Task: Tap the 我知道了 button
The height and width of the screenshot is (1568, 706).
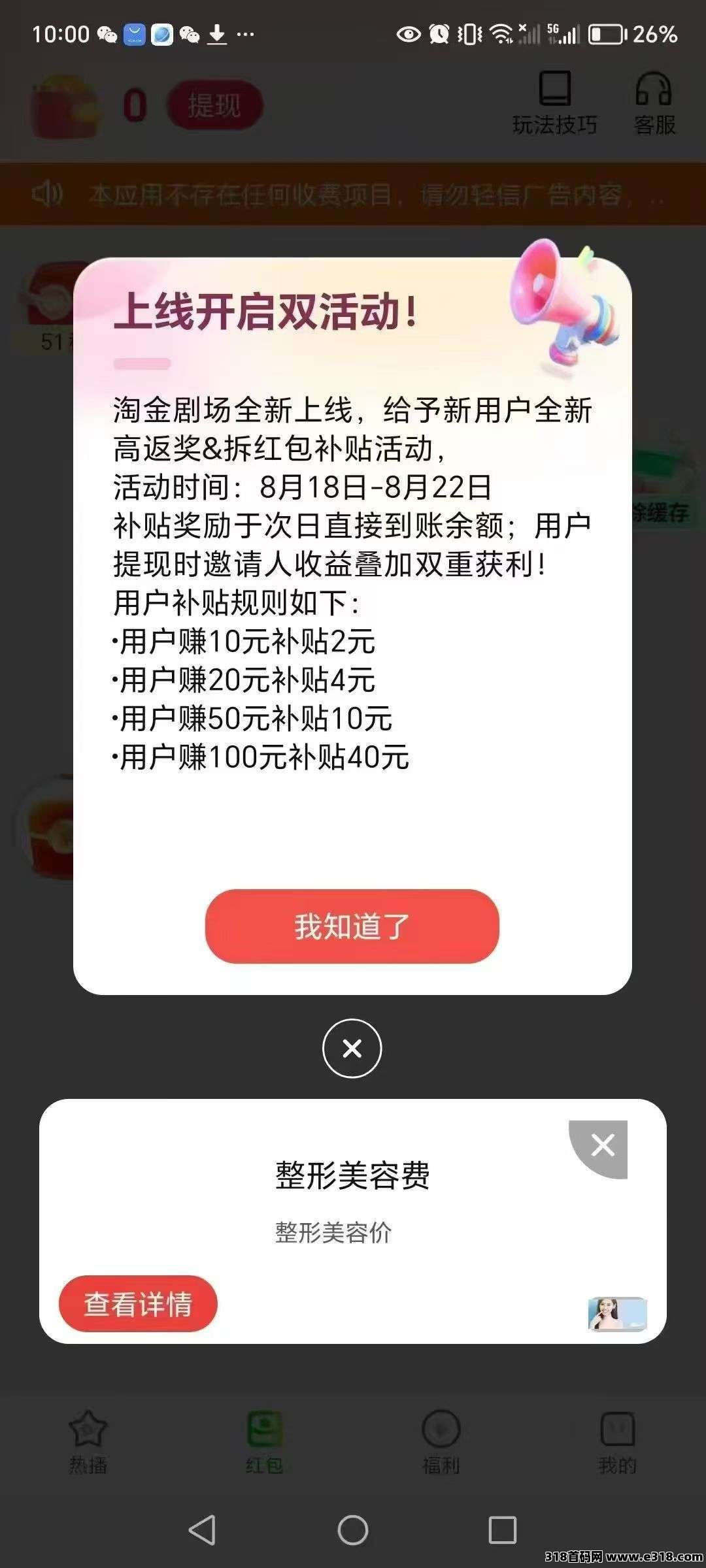Action: pyautogui.click(x=352, y=926)
